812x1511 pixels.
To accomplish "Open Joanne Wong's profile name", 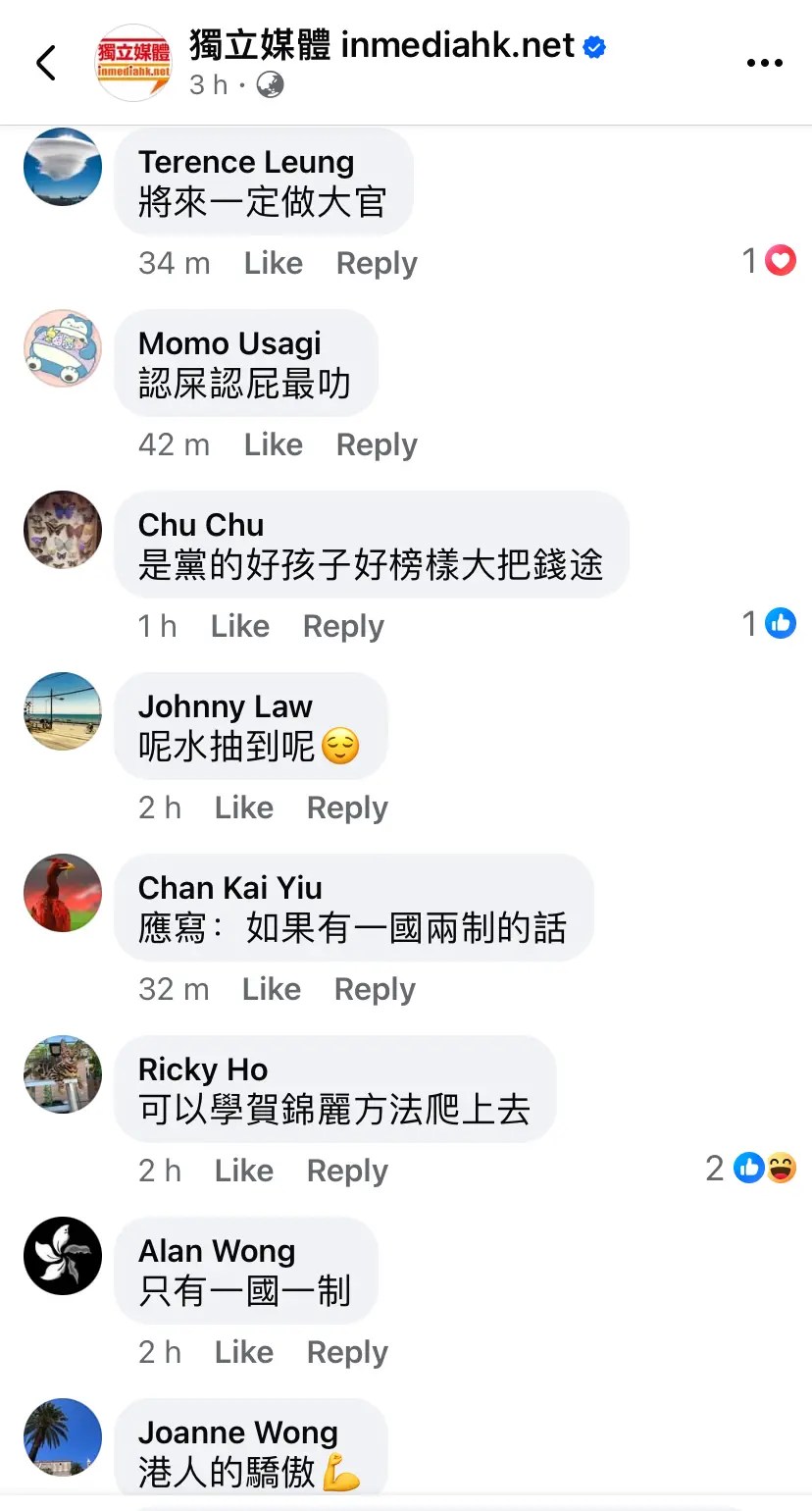I will tap(237, 1433).
